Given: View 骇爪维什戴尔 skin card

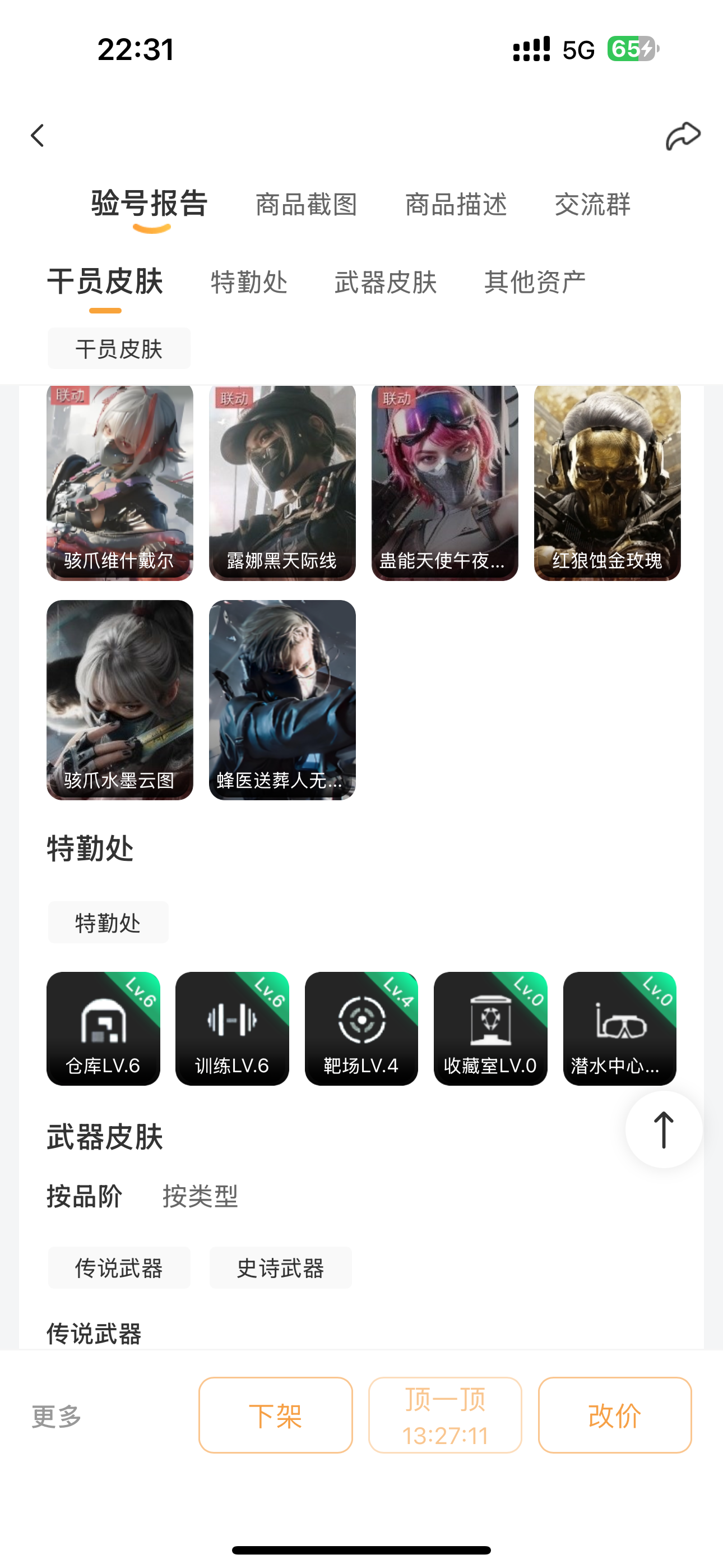Looking at the screenshot, I should click(x=120, y=482).
